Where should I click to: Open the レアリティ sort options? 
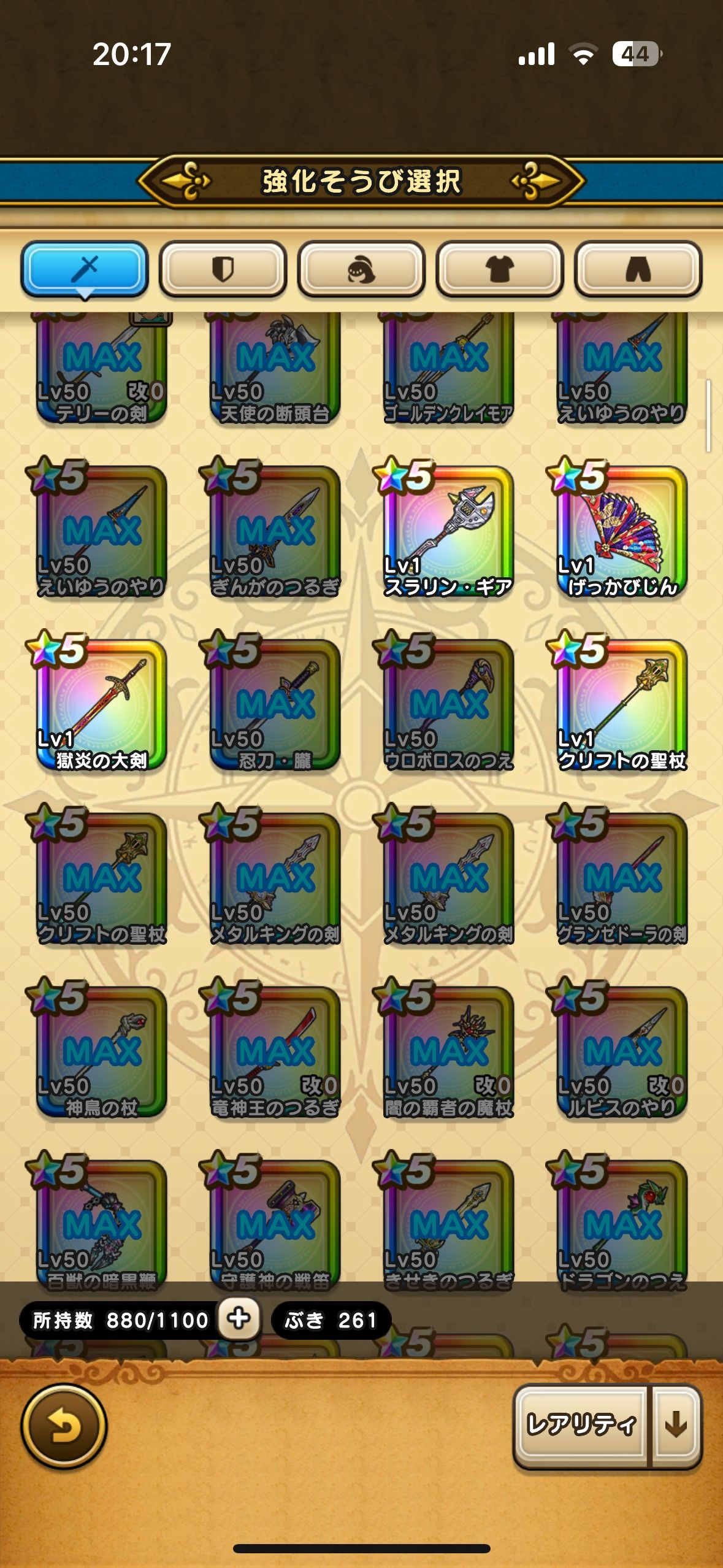pos(581,1424)
